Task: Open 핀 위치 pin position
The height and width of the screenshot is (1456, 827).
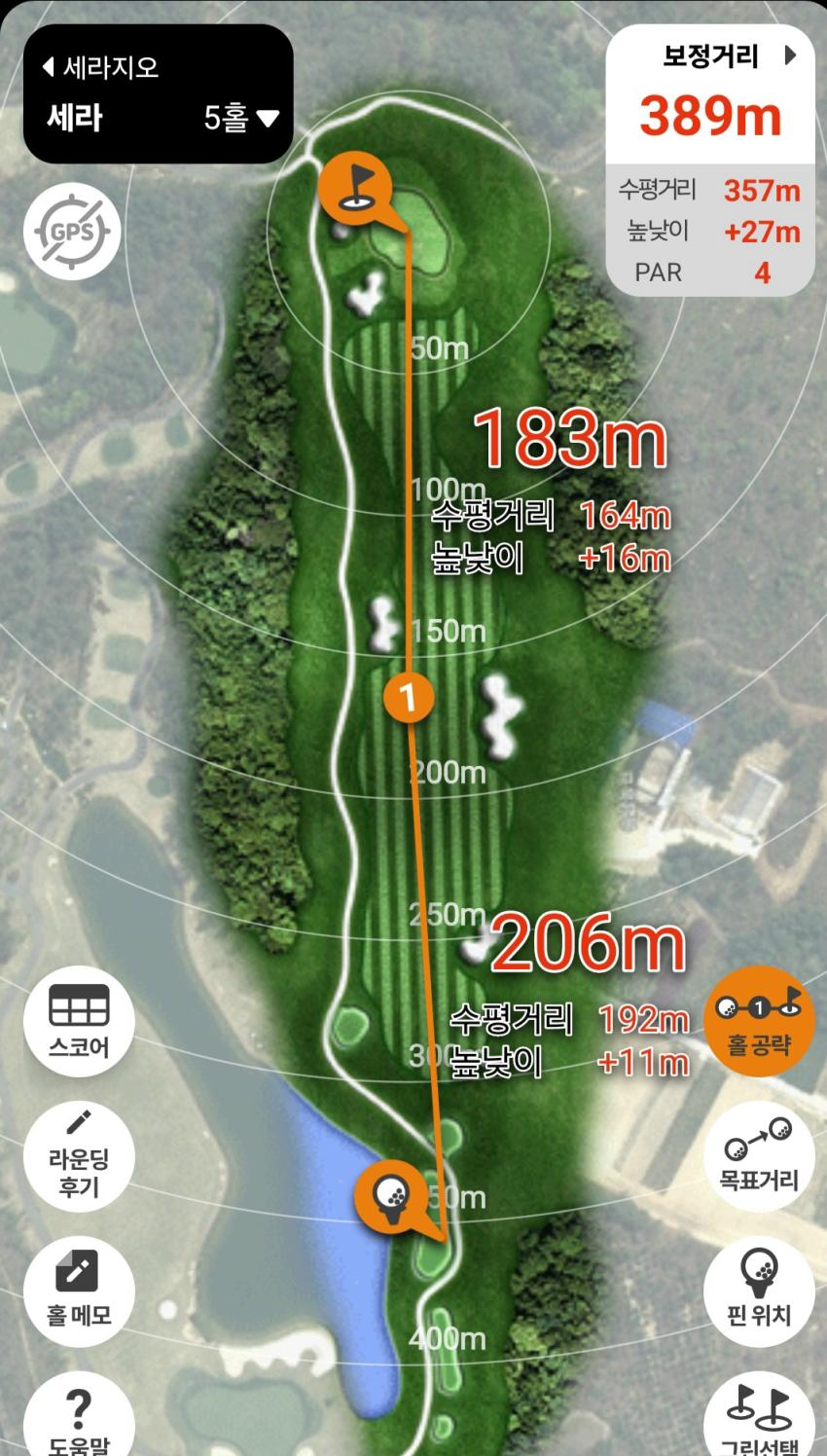Action: tap(759, 1289)
